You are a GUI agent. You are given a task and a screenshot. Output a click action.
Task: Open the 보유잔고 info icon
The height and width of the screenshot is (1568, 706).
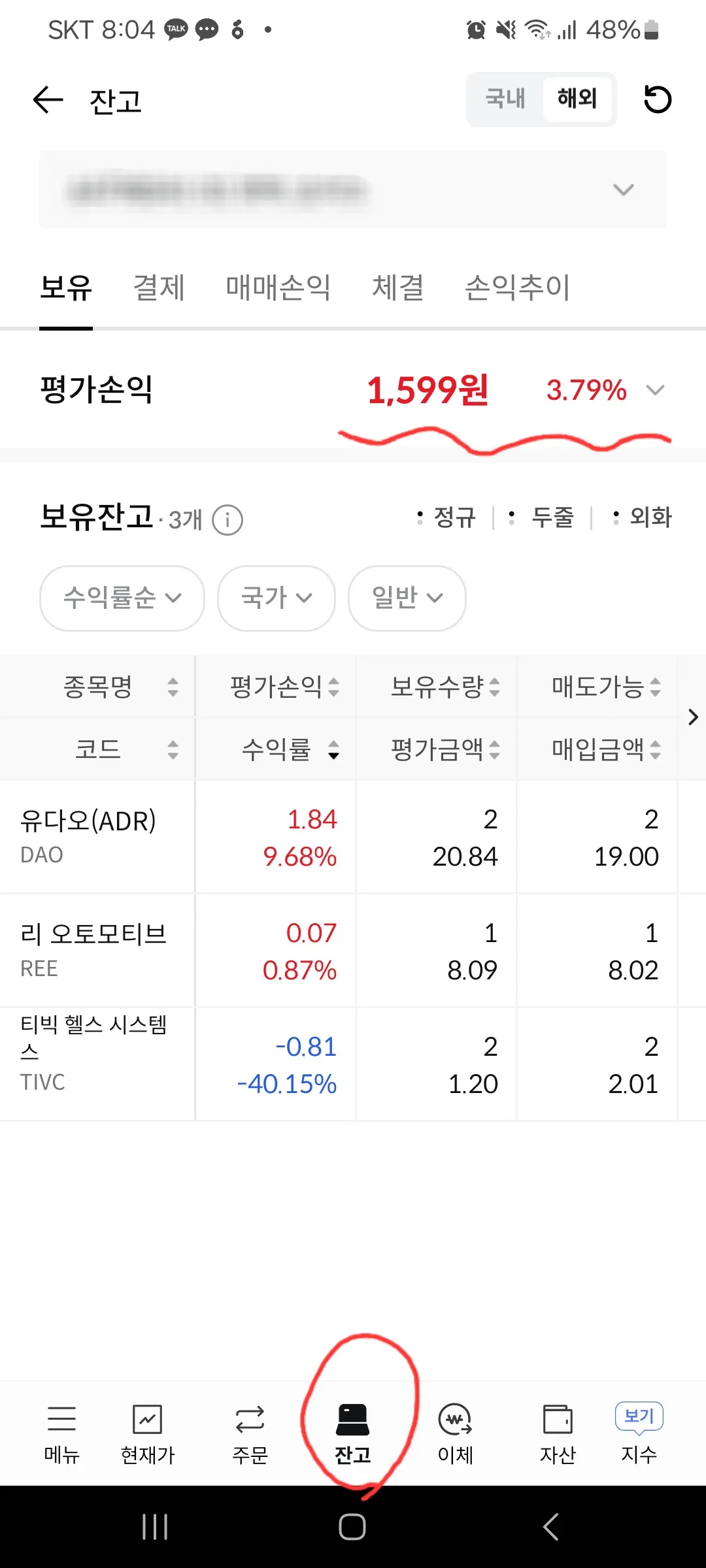(x=226, y=520)
